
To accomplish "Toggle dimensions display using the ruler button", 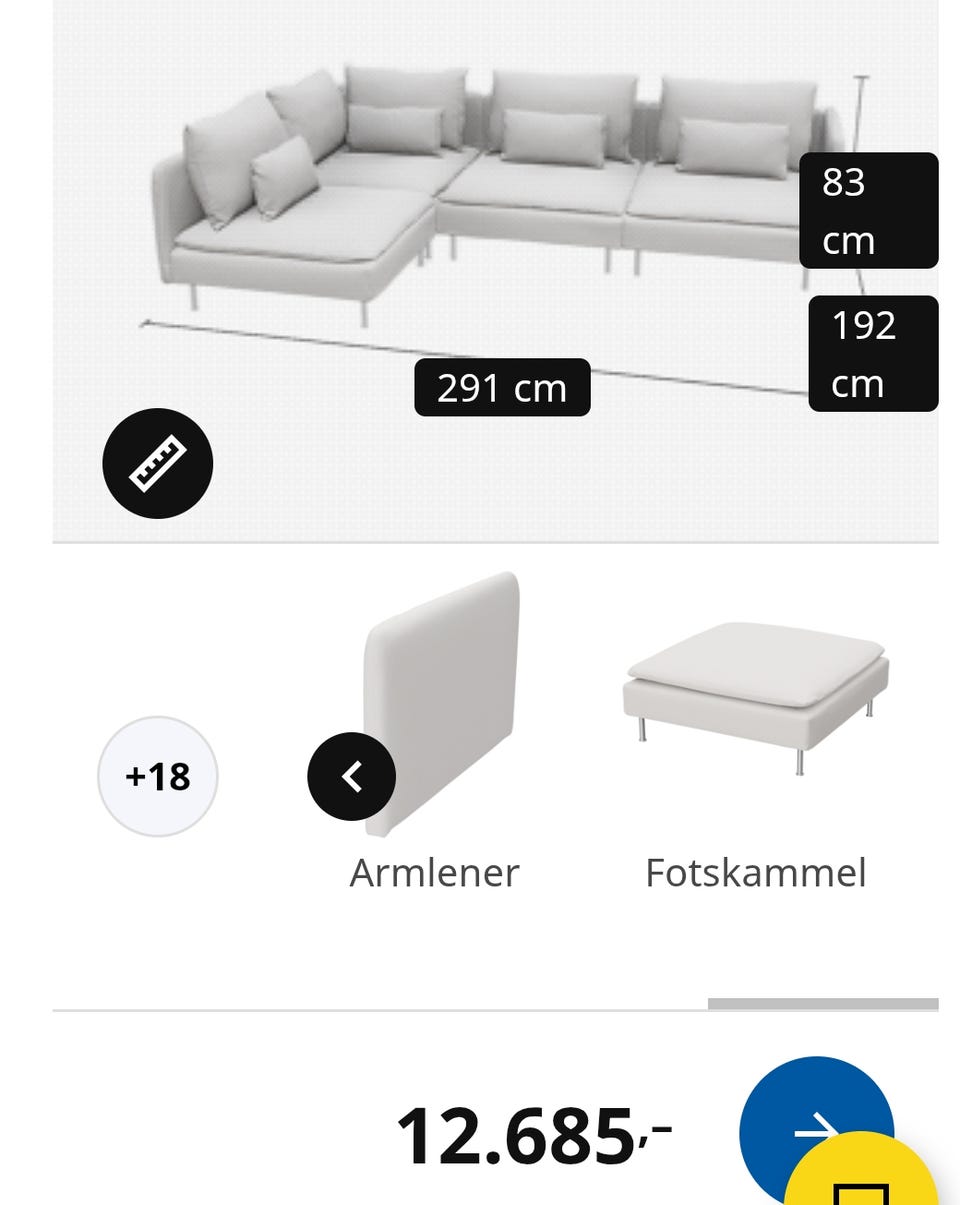I will tap(156, 464).
